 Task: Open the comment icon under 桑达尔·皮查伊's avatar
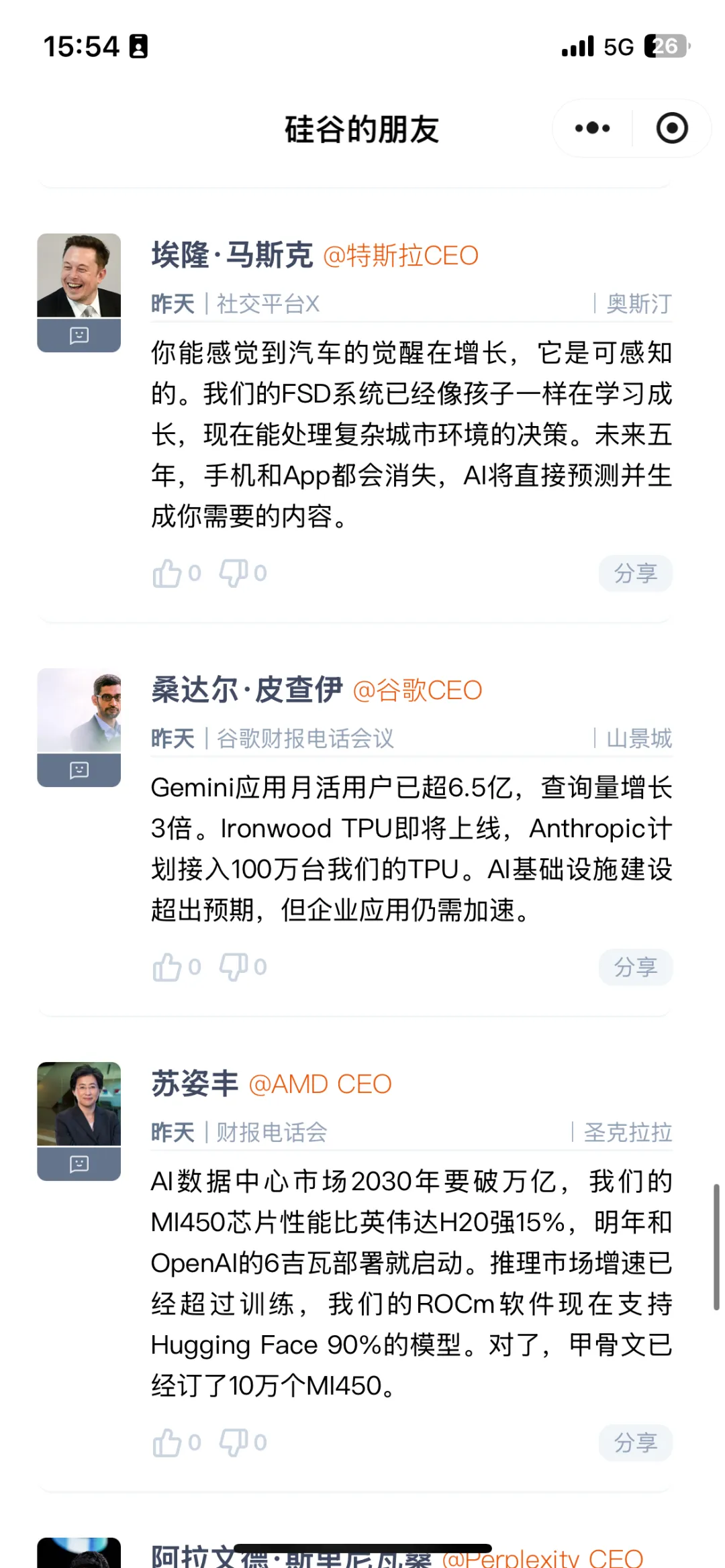(79, 770)
